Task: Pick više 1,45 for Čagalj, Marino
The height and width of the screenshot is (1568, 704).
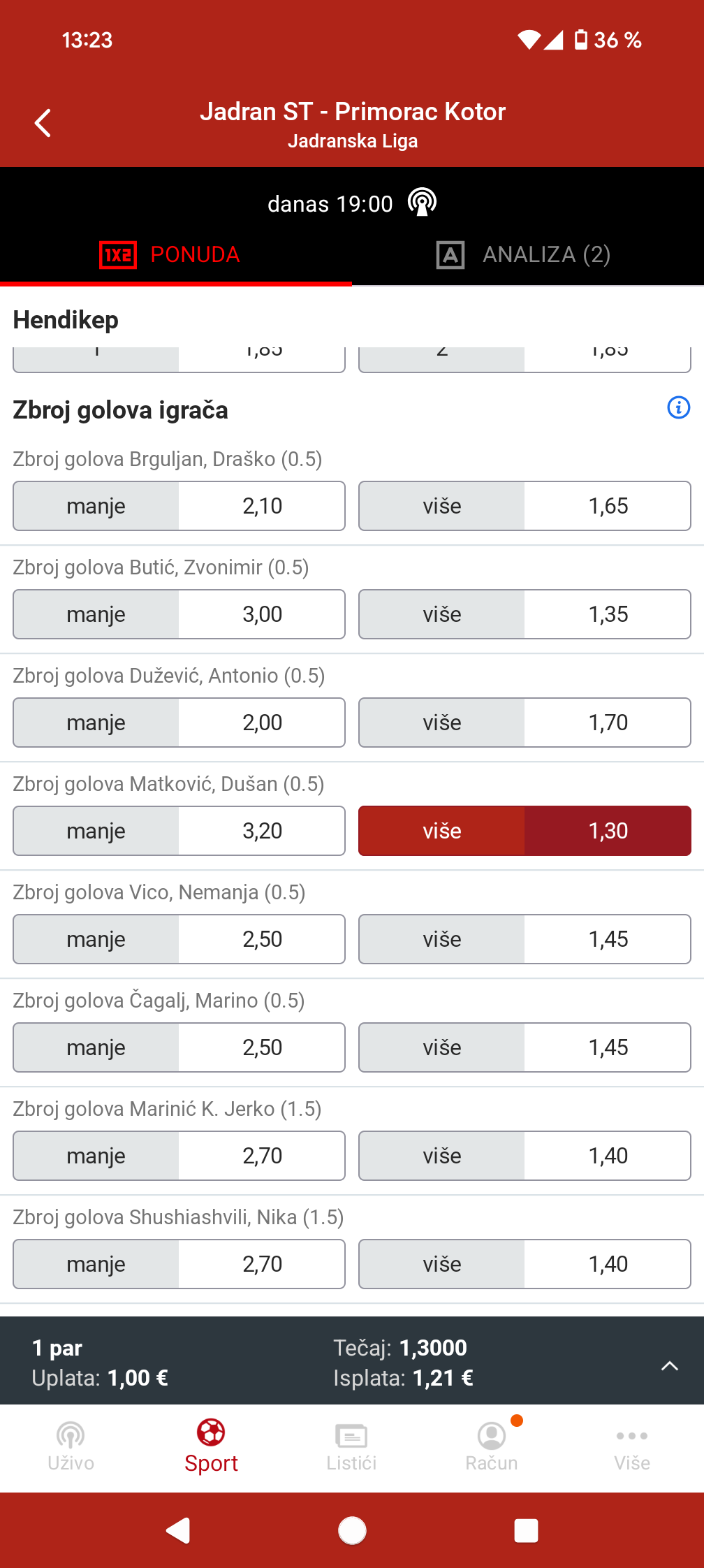Action: pyautogui.click(x=525, y=1047)
